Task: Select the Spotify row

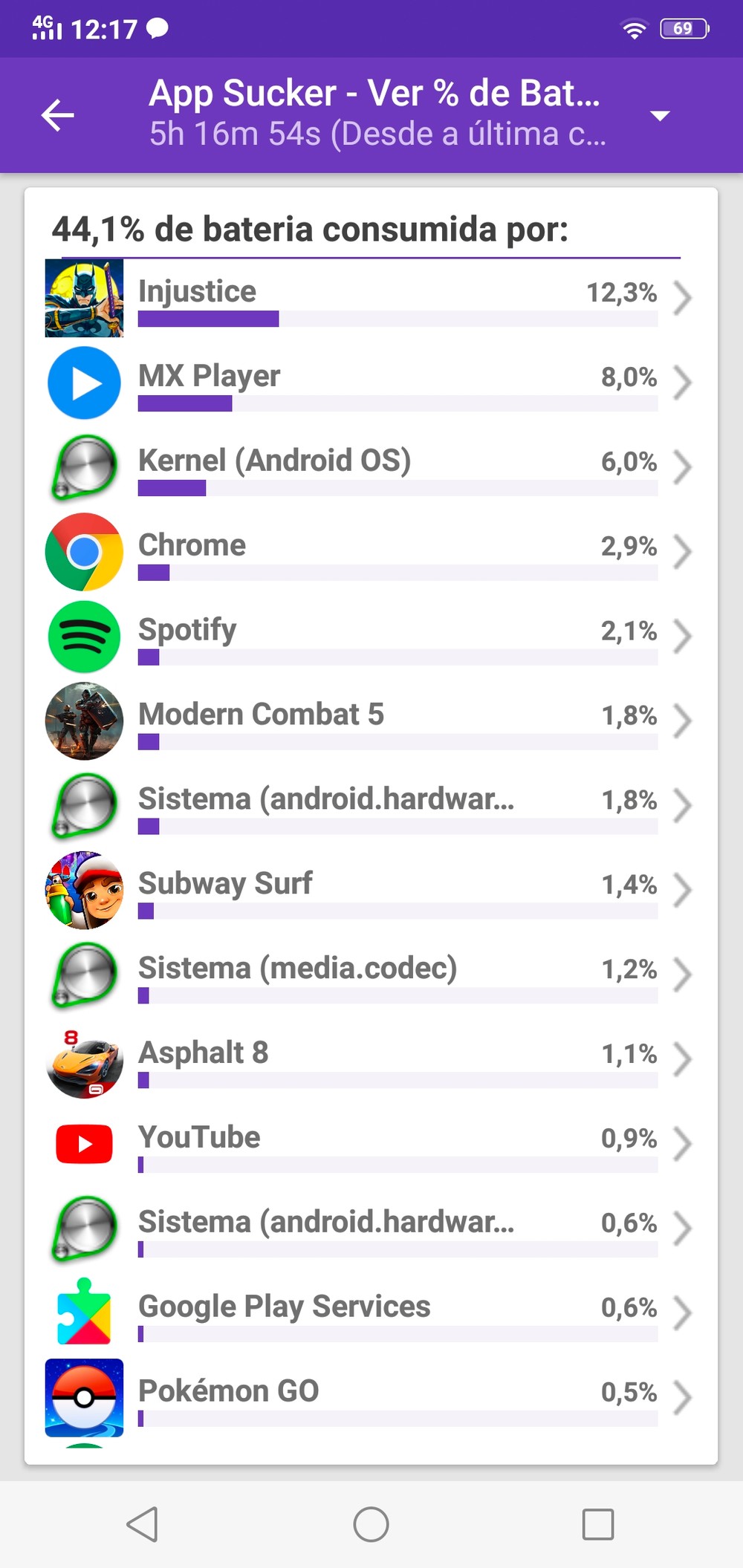Action: tap(371, 637)
